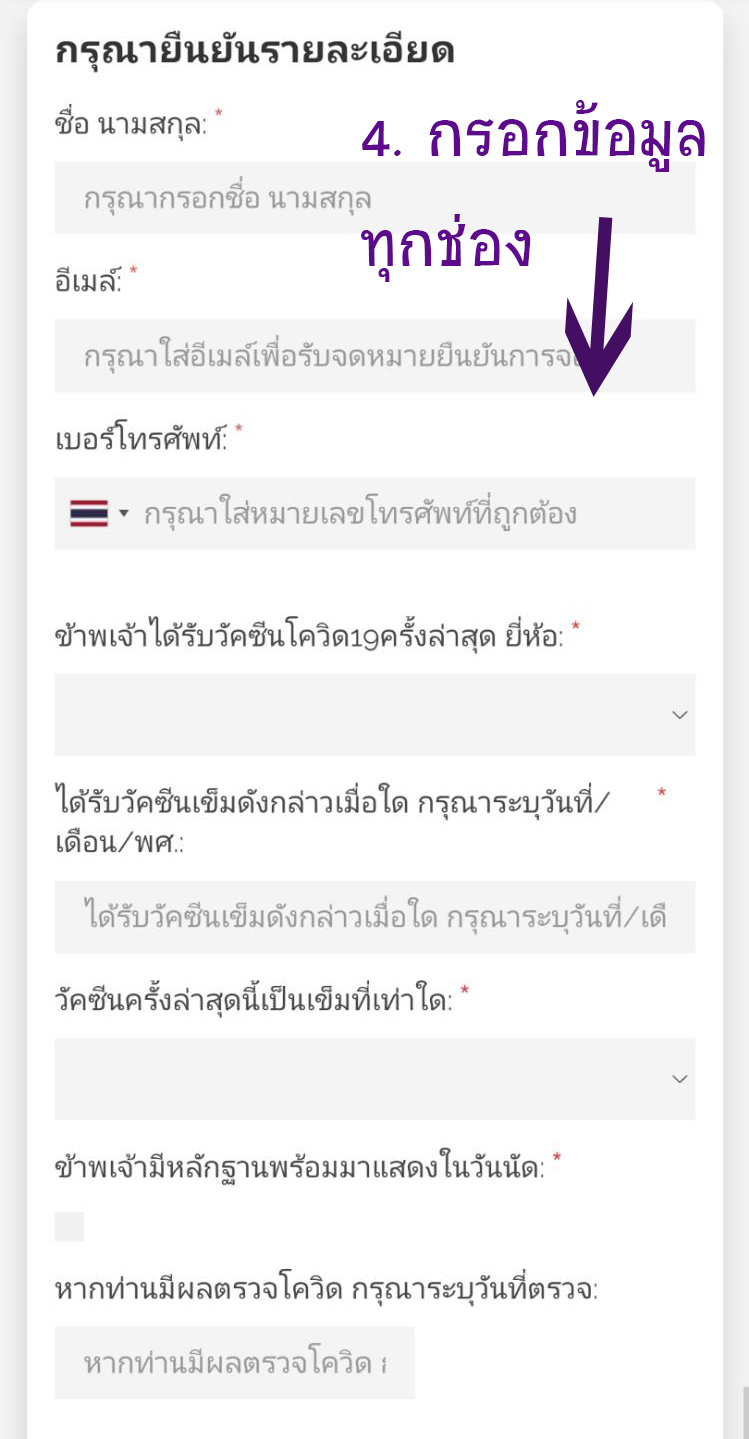Open the Thai flag country code selector
The image size is (749, 1439).
98,514
